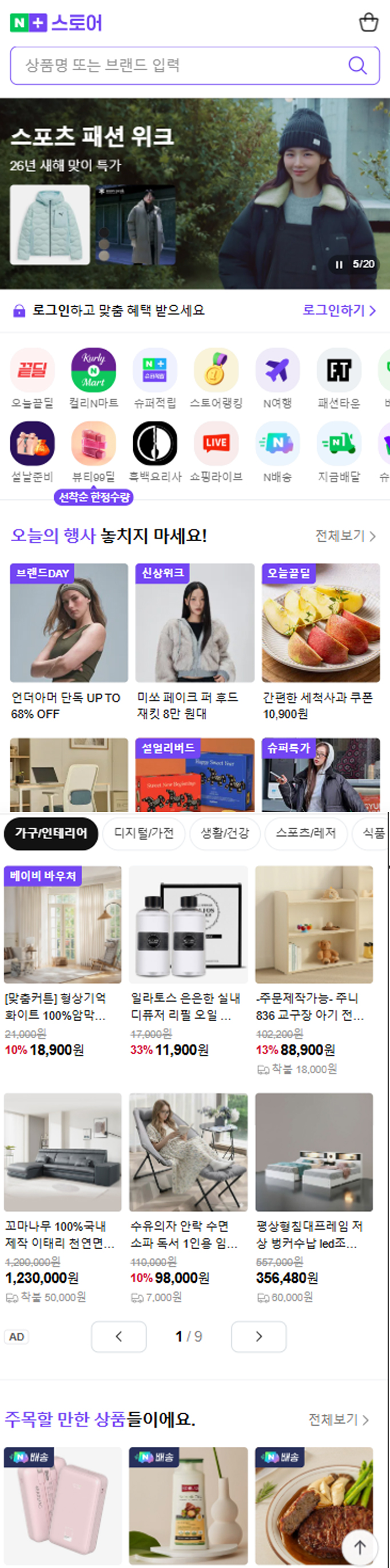This screenshot has width=390, height=1568.
Task: Tap the product or brand search field
Action: pyautogui.click(x=183, y=65)
